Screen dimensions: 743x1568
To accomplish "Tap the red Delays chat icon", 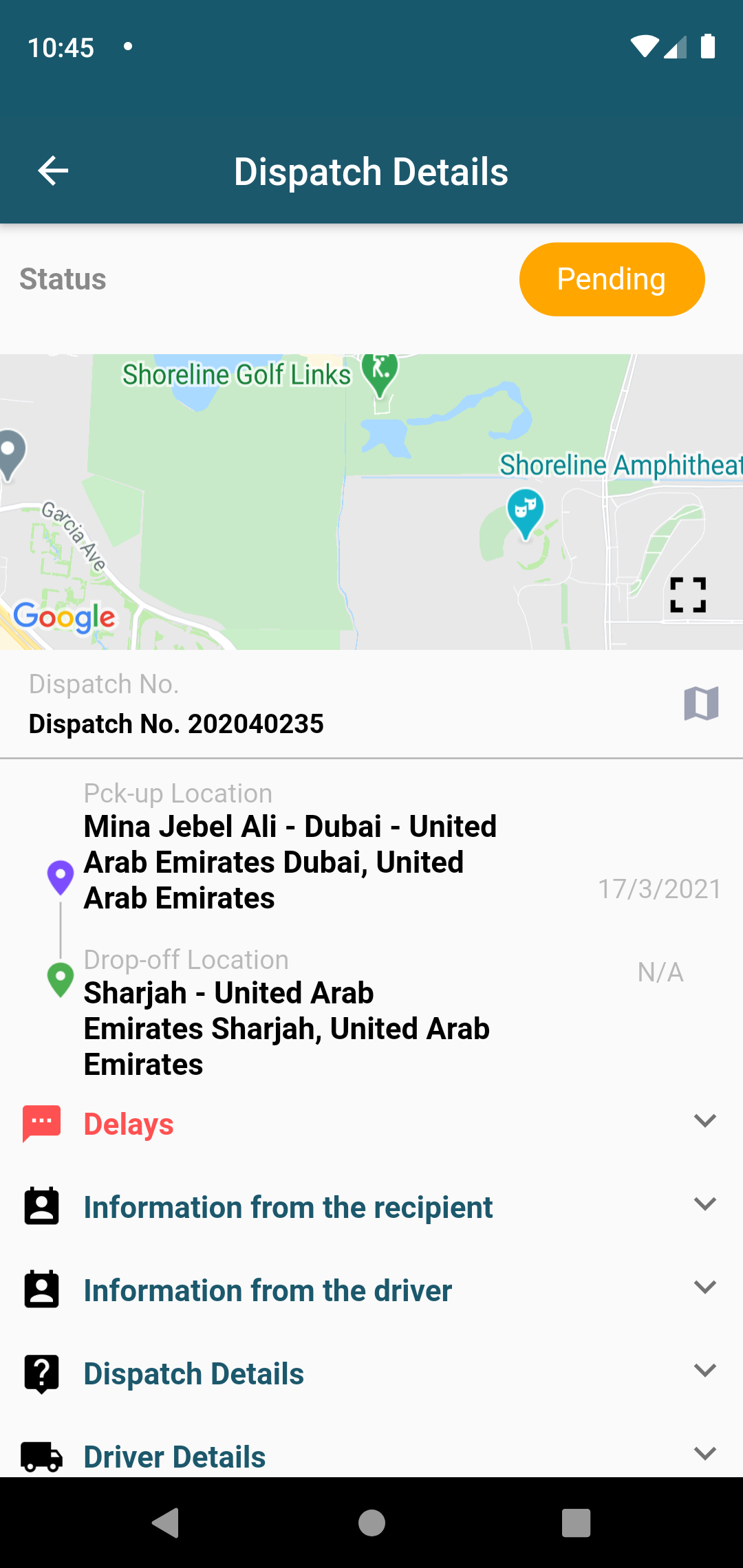I will pyautogui.click(x=41, y=1122).
